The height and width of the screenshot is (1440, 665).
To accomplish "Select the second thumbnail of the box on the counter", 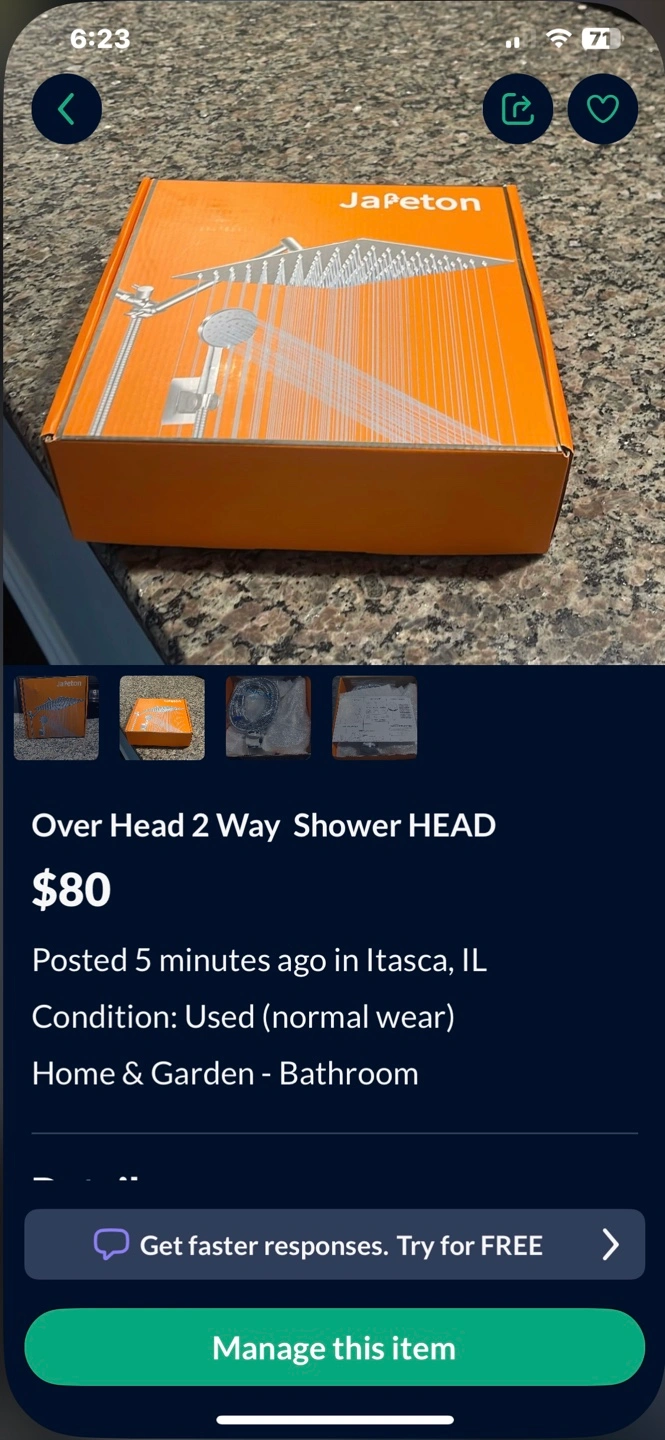I will click(162, 718).
